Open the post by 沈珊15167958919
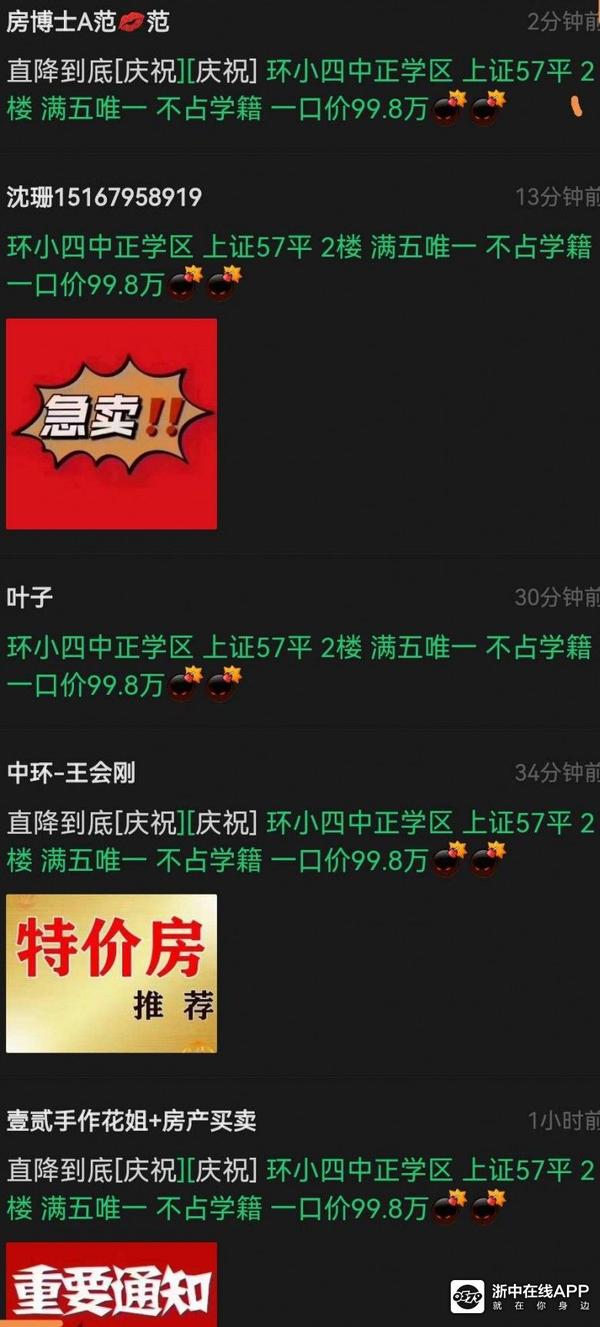This screenshot has width=600, height=1327. (300, 265)
